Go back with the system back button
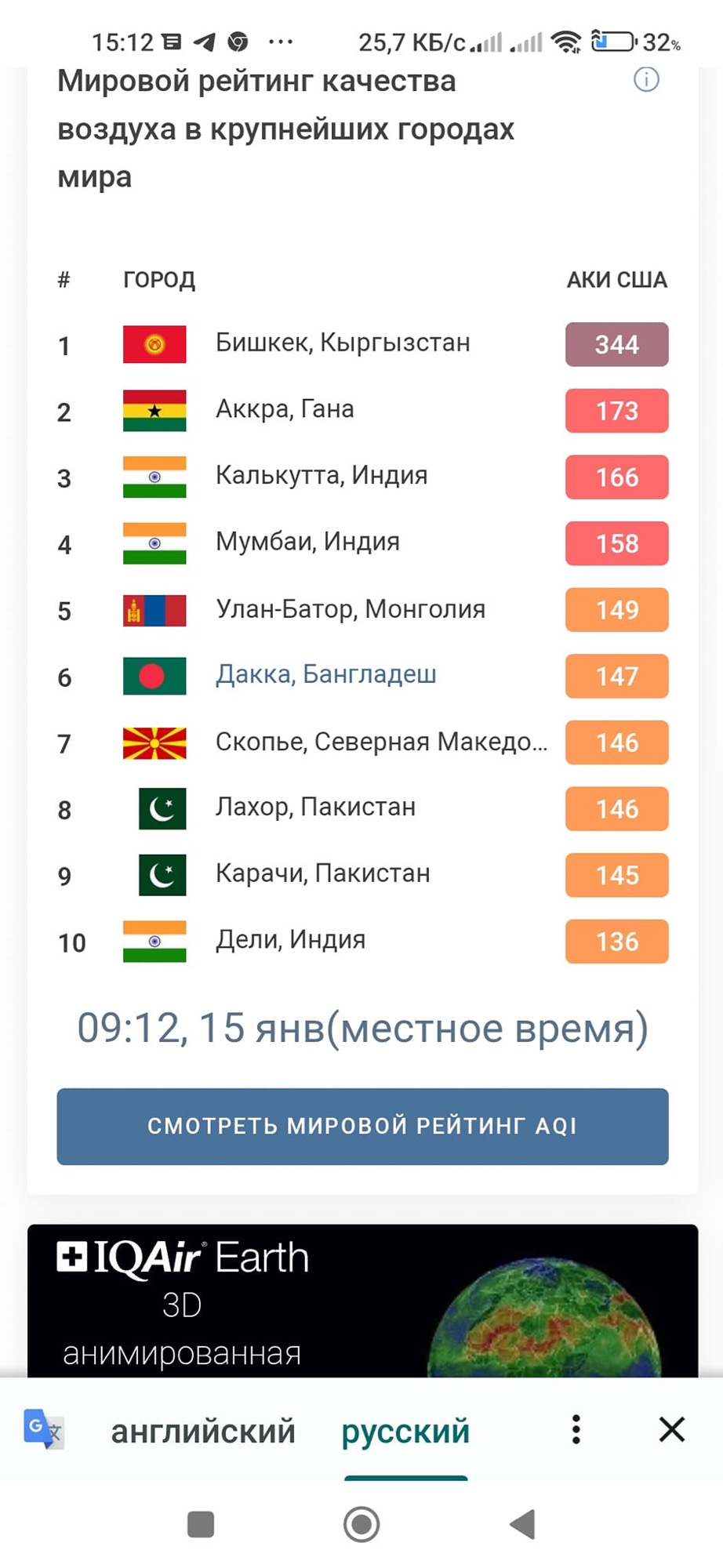 (x=522, y=1525)
